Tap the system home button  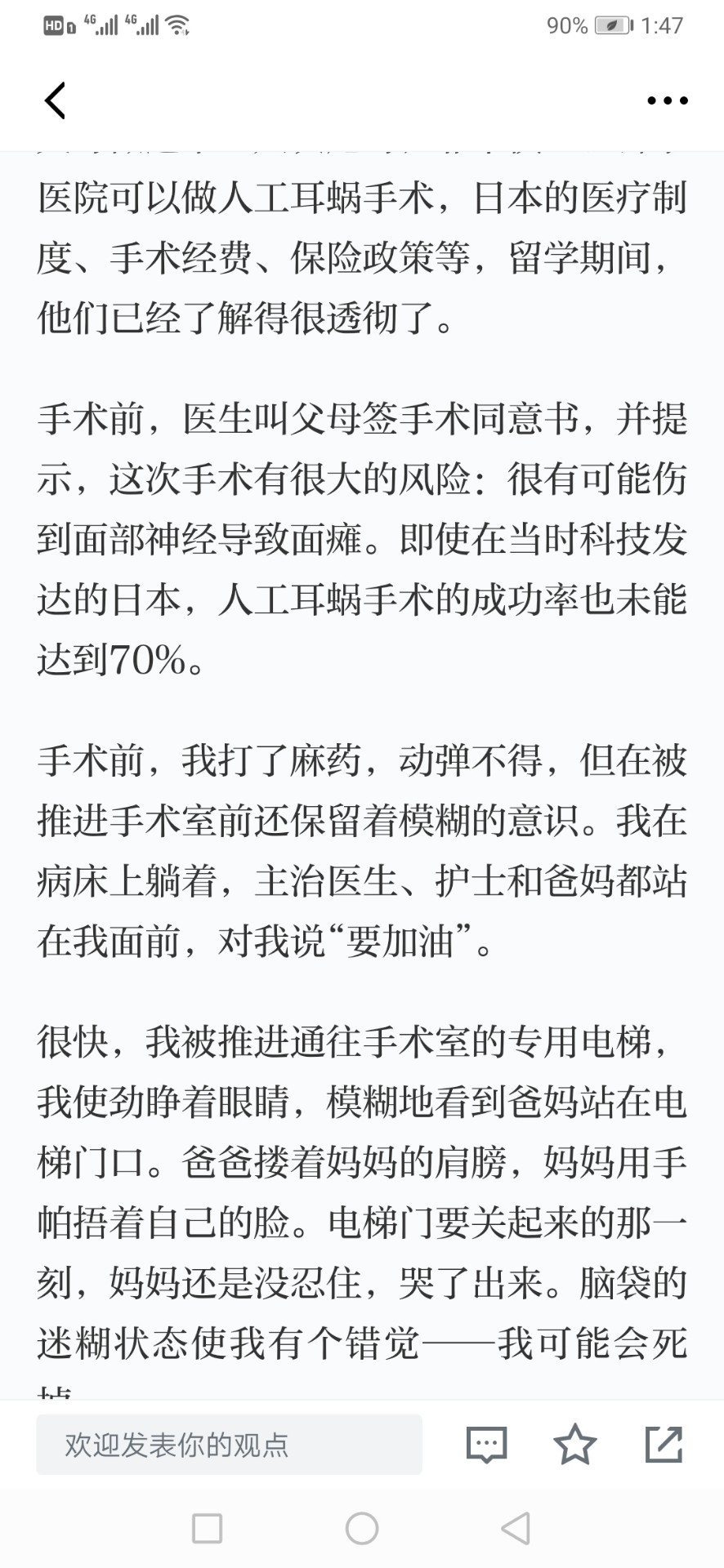362,1528
